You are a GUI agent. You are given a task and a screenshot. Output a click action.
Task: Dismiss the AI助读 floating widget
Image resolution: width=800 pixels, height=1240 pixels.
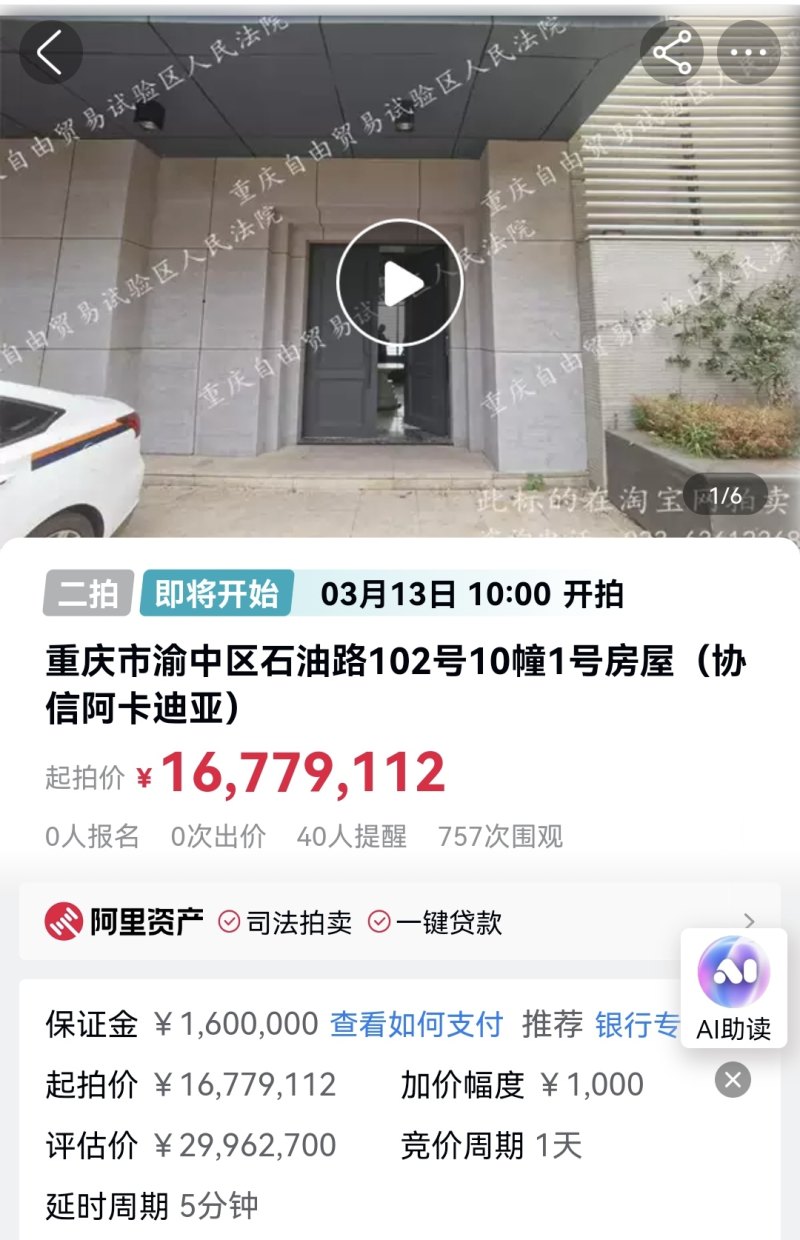733,1080
